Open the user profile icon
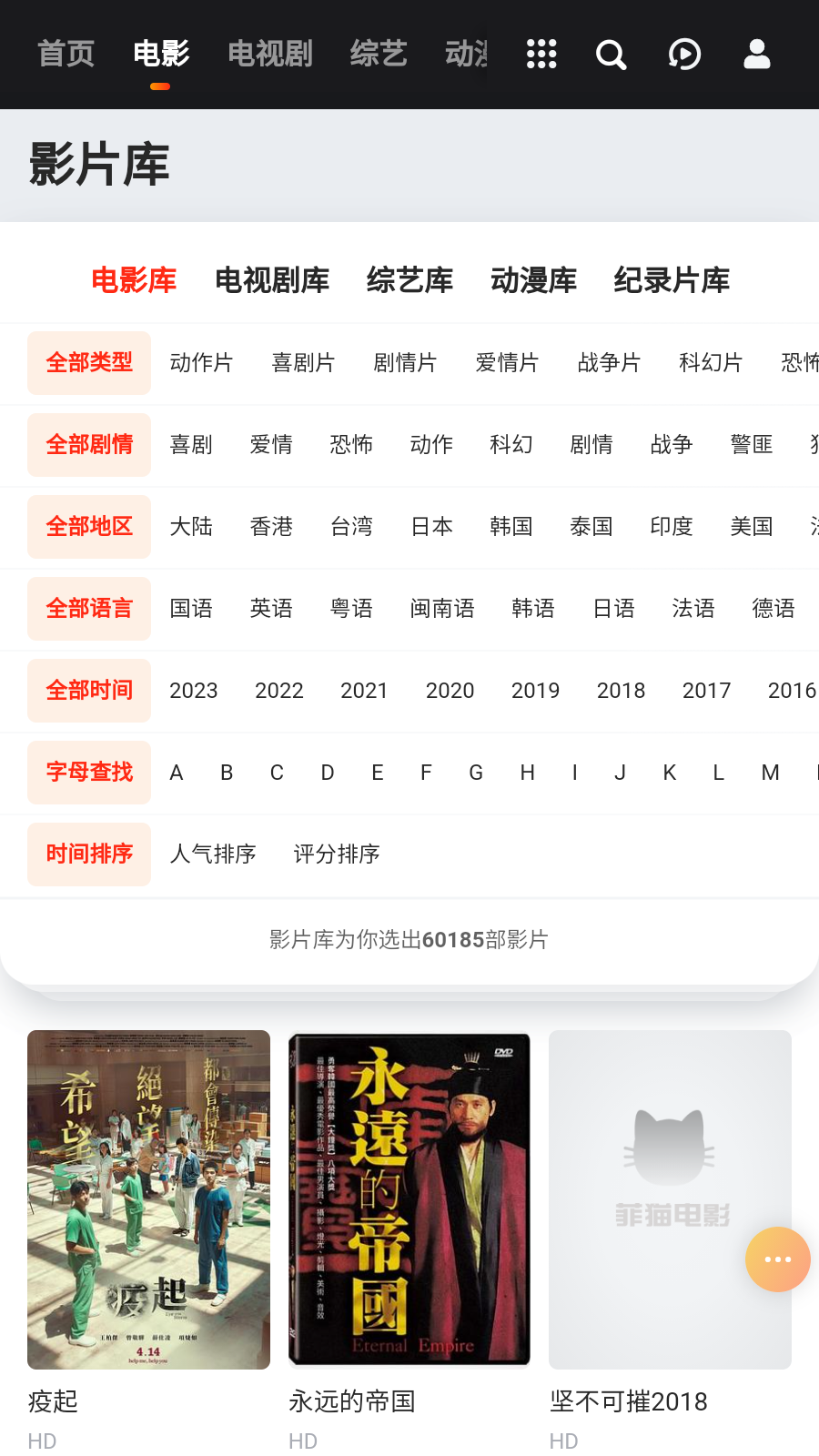 tap(756, 55)
